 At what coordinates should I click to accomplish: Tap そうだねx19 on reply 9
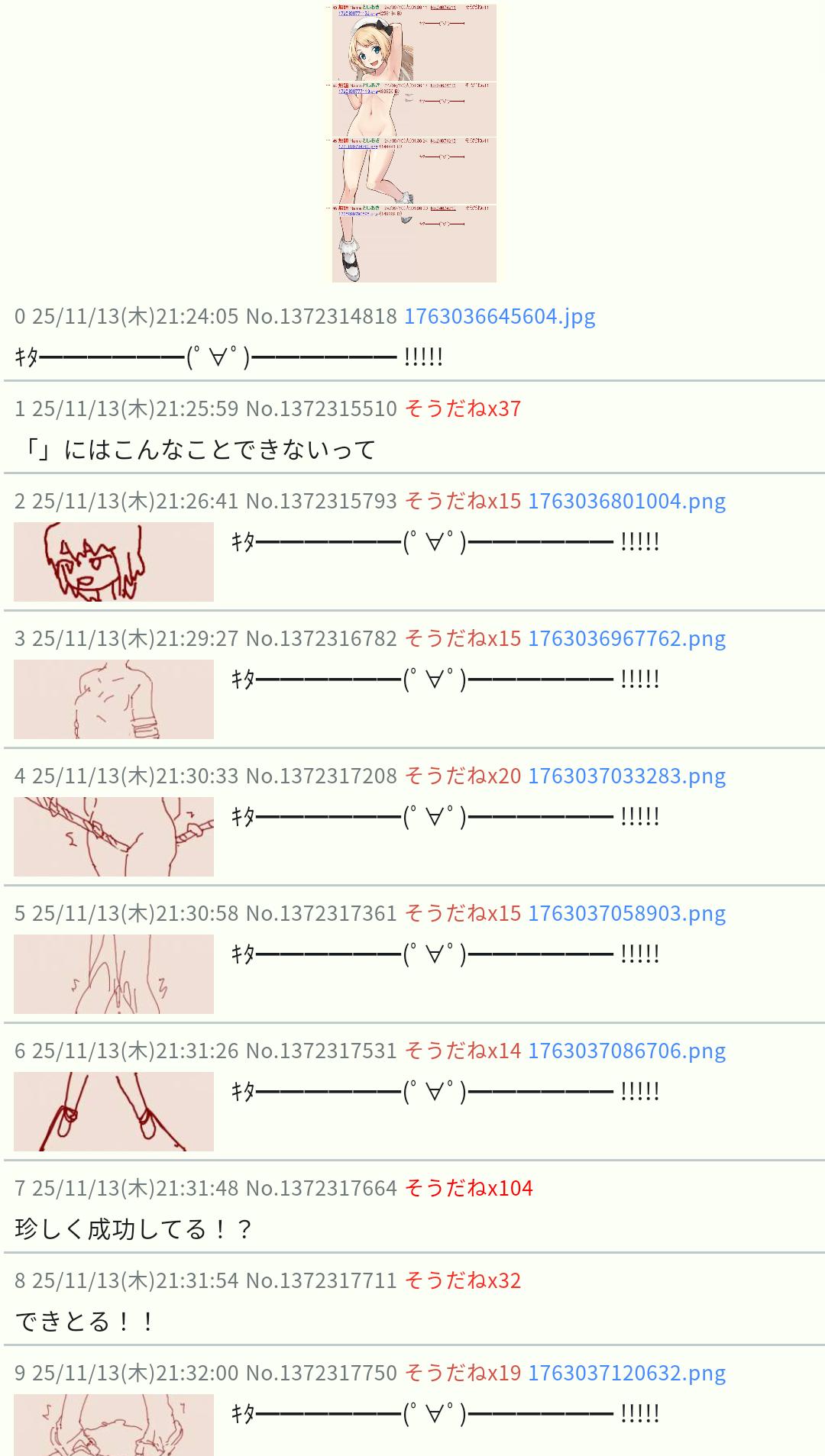click(462, 1373)
